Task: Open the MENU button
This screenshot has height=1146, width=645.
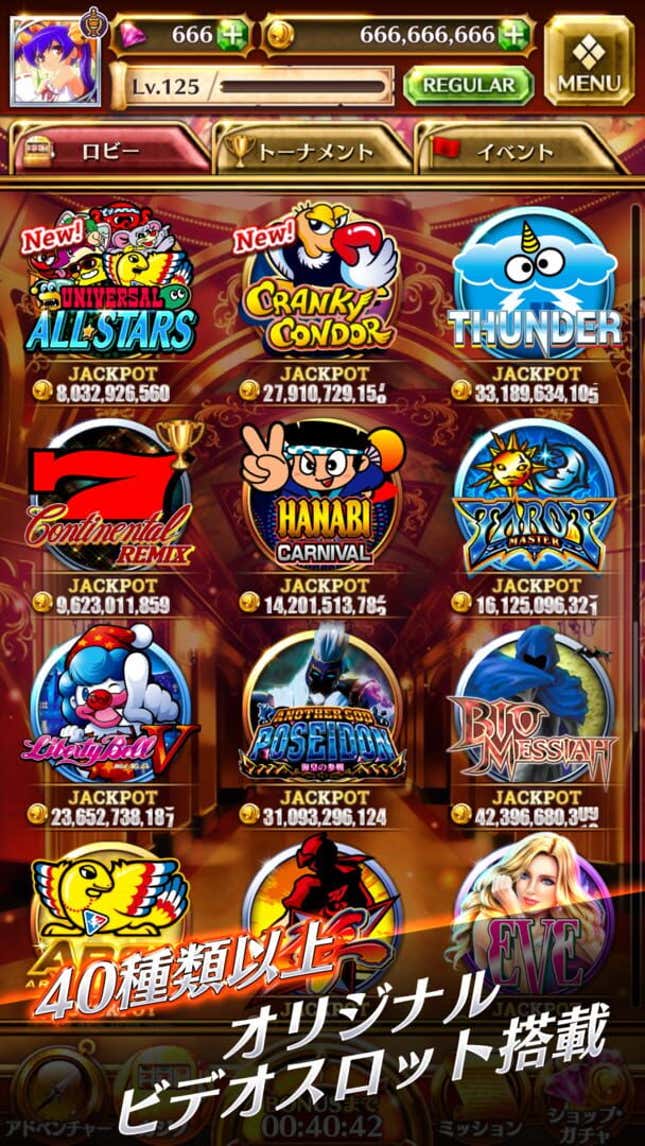Action: click(588, 60)
